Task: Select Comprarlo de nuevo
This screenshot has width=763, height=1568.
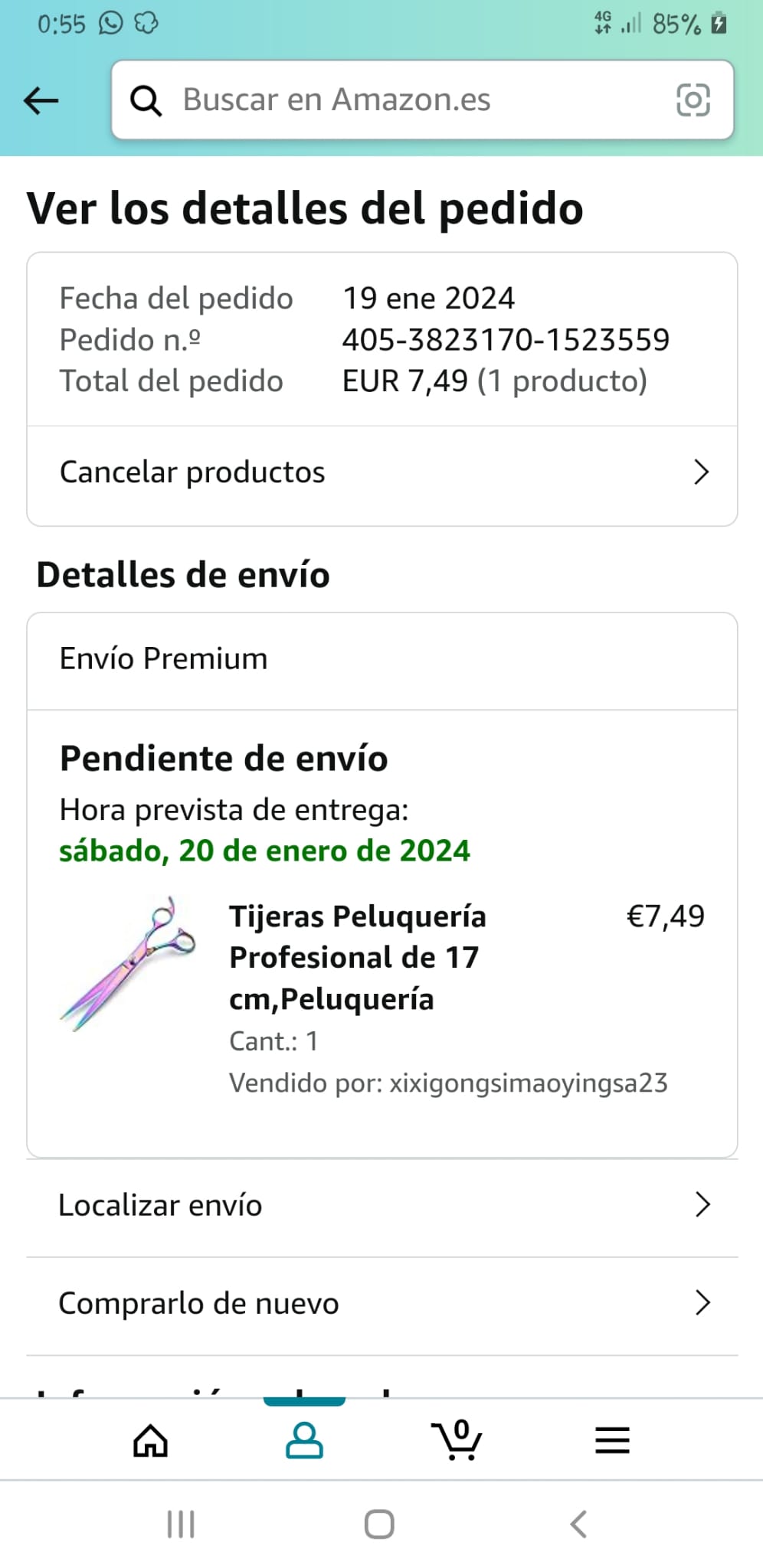Action: click(381, 1303)
